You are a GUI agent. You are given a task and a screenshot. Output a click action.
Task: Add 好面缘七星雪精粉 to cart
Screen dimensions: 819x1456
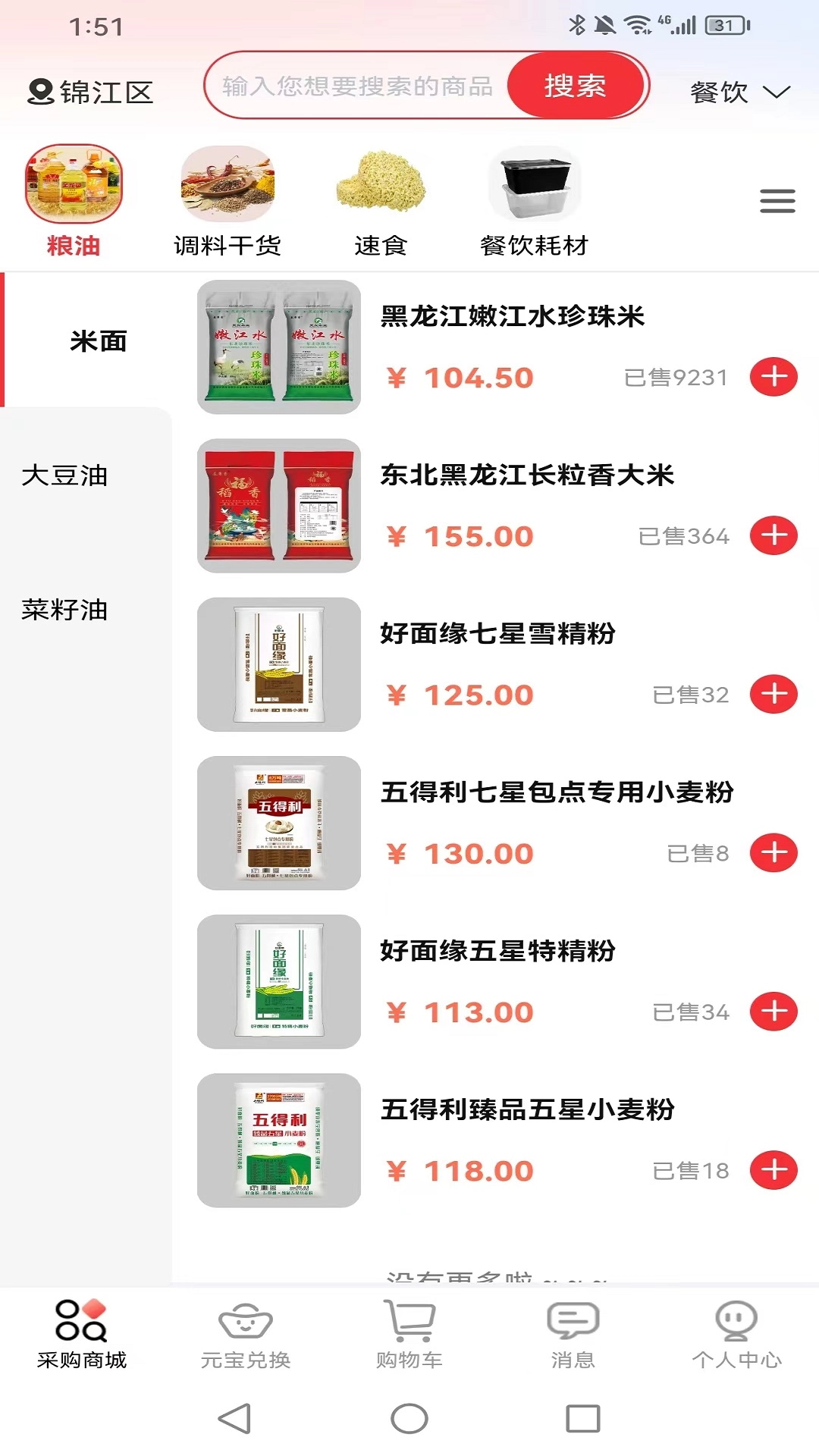coord(773,694)
